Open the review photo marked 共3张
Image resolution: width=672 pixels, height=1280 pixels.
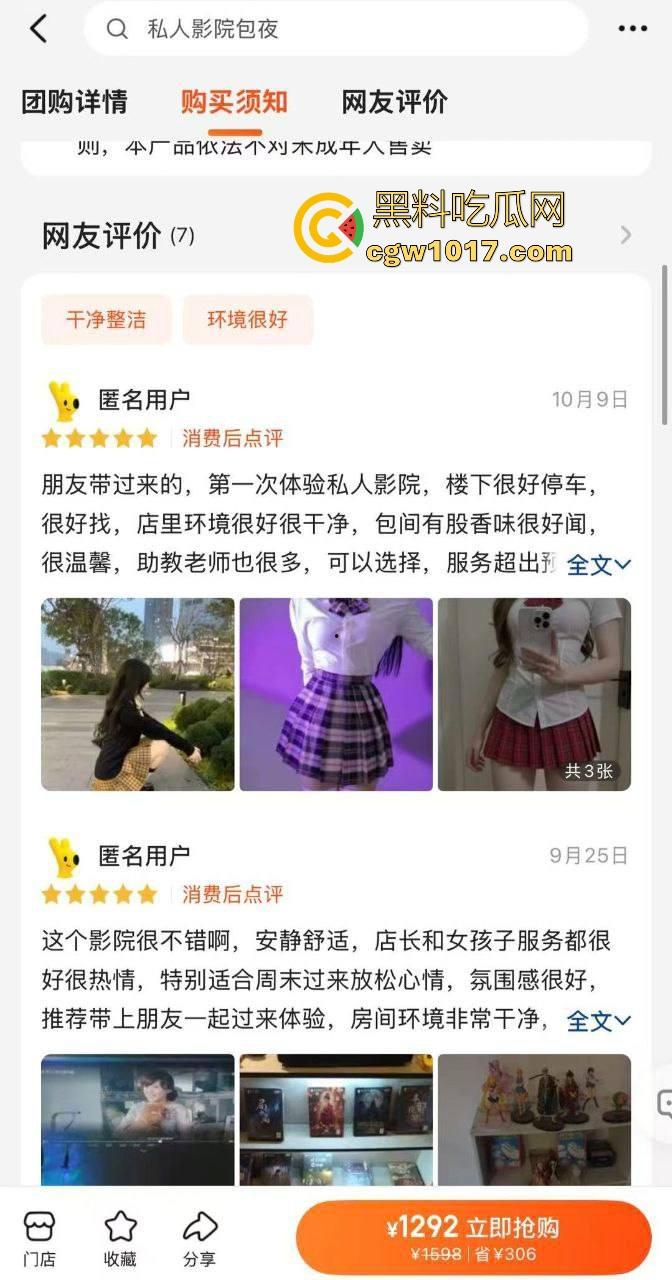pyautogui.click(x=534, y=694)
